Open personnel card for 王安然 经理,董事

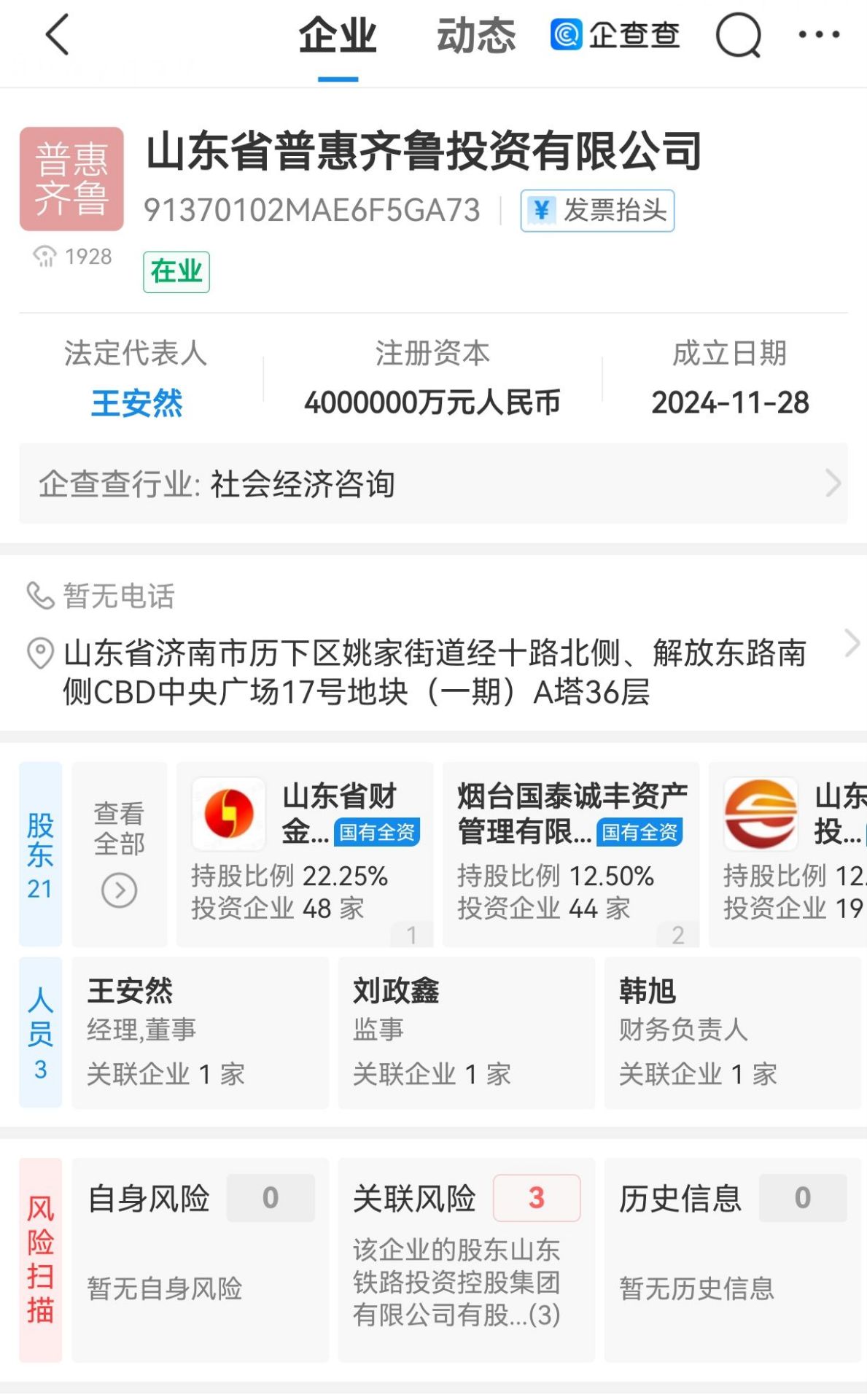[200, 1032]
